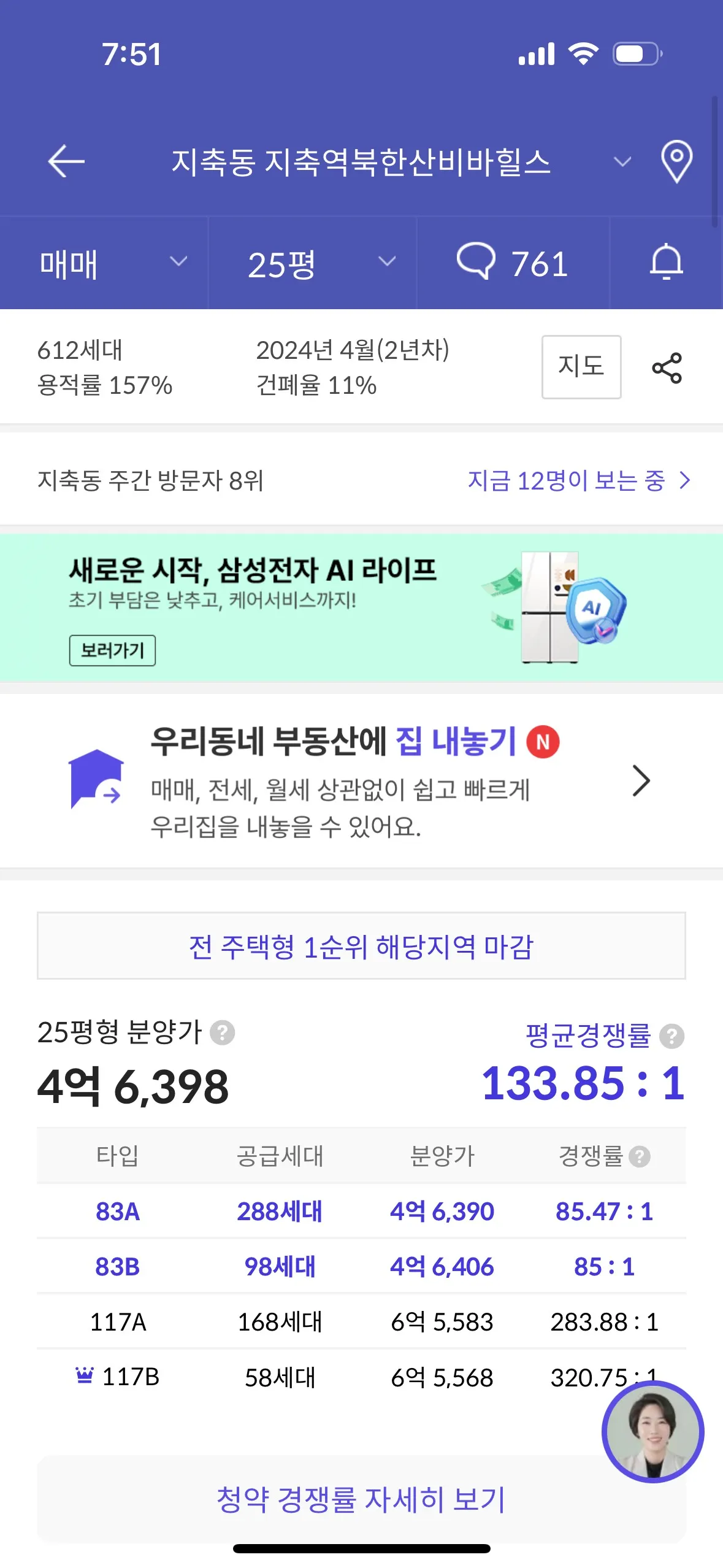Expand the apartment name dropdown
The height and width of the screenshot is (1568, 723).
click(x=622, y=162)
